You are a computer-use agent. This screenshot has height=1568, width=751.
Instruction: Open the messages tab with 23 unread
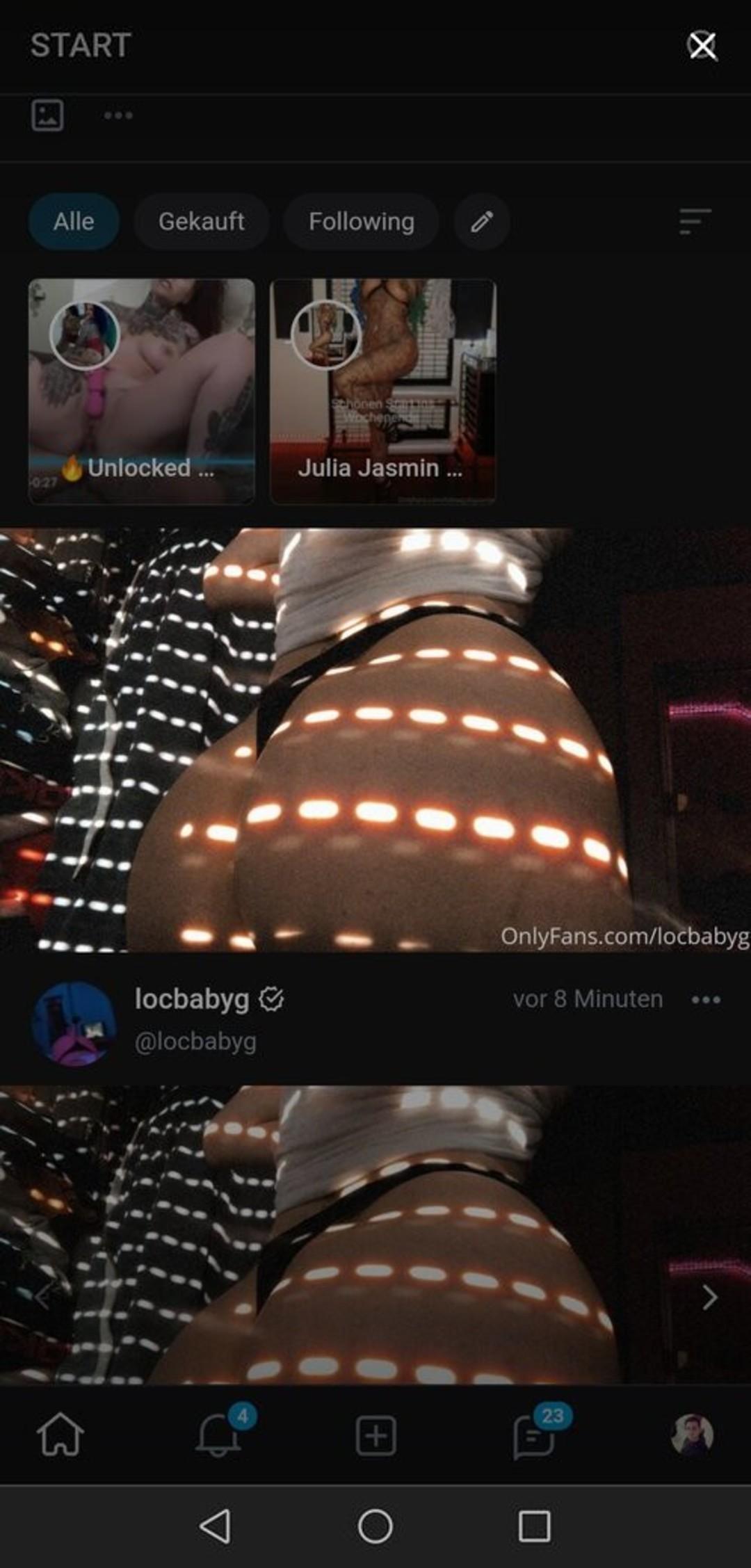coord(534,1435)
